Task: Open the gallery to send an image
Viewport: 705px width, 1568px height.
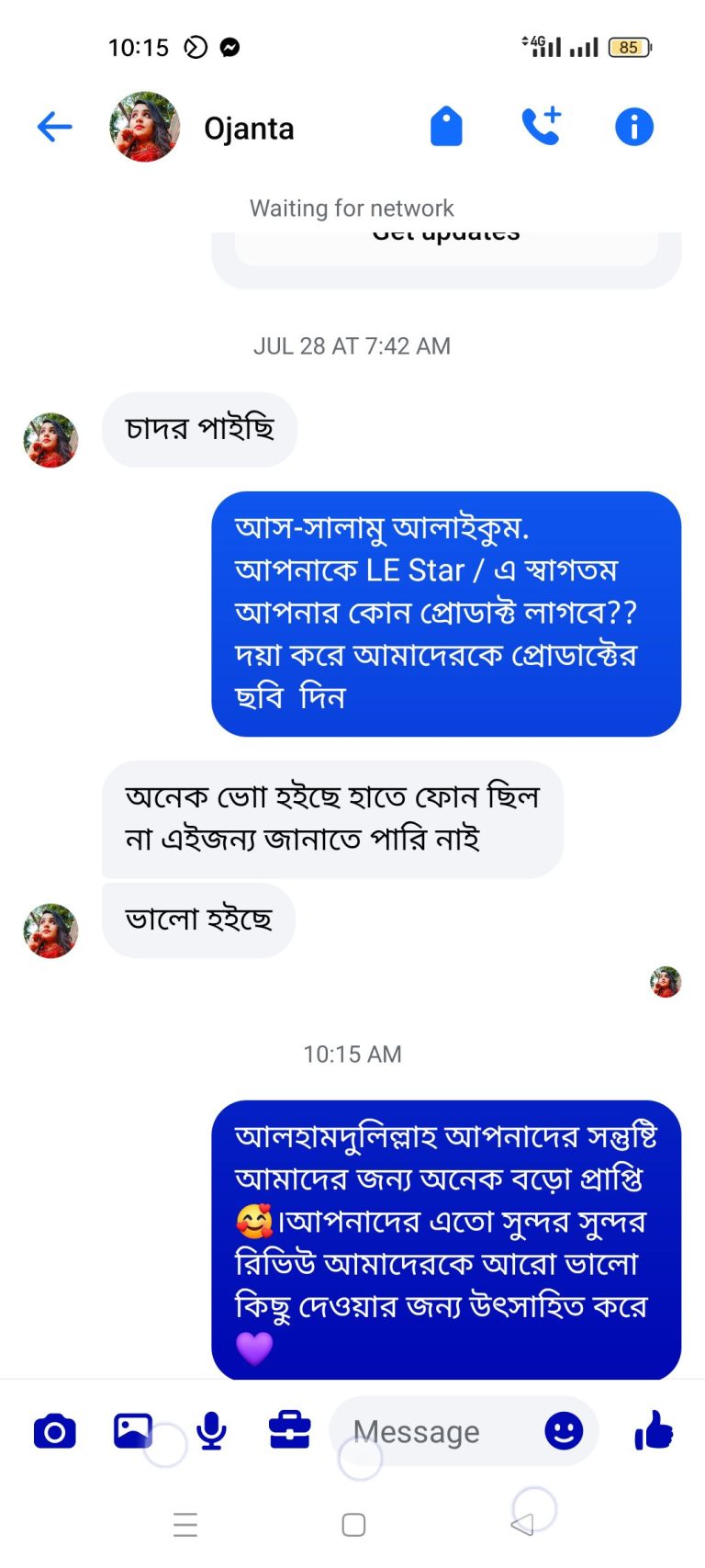Action: [133, 1431]
